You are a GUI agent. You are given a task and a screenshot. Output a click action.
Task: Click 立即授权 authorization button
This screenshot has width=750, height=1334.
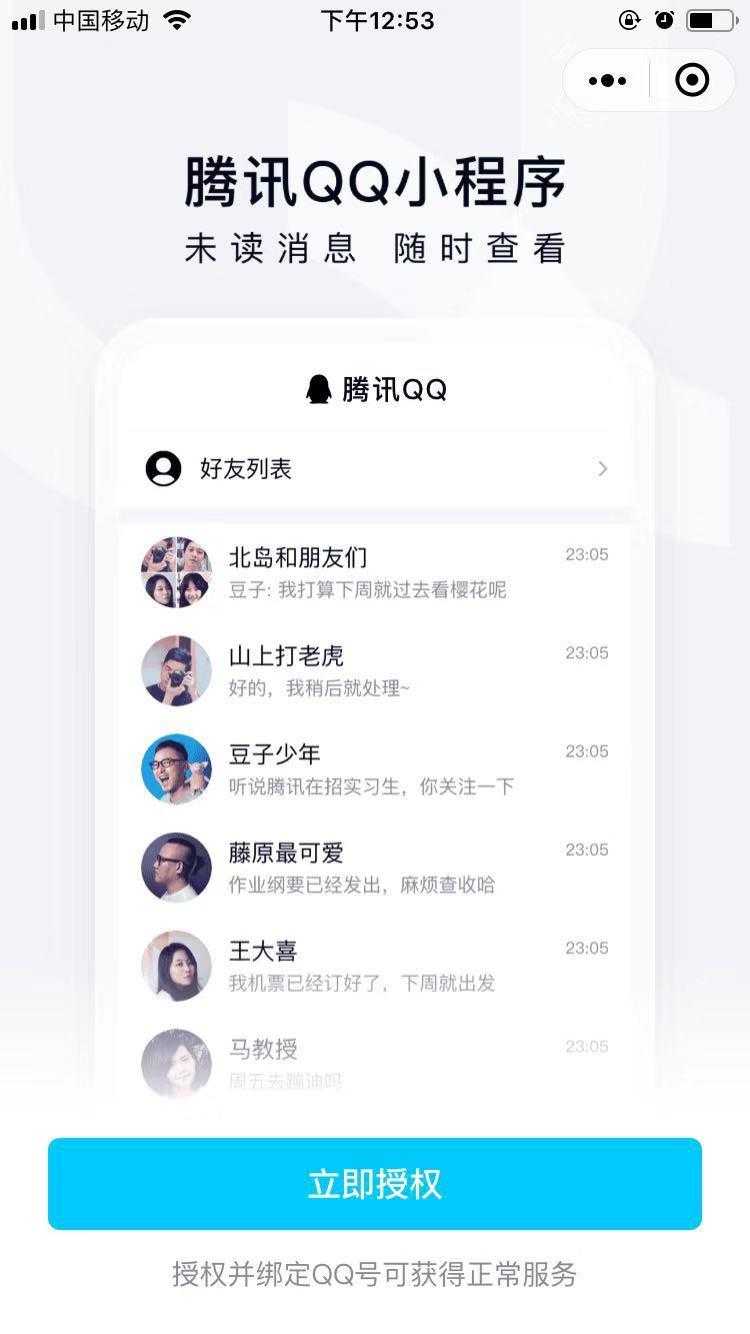click(375, 1184)
